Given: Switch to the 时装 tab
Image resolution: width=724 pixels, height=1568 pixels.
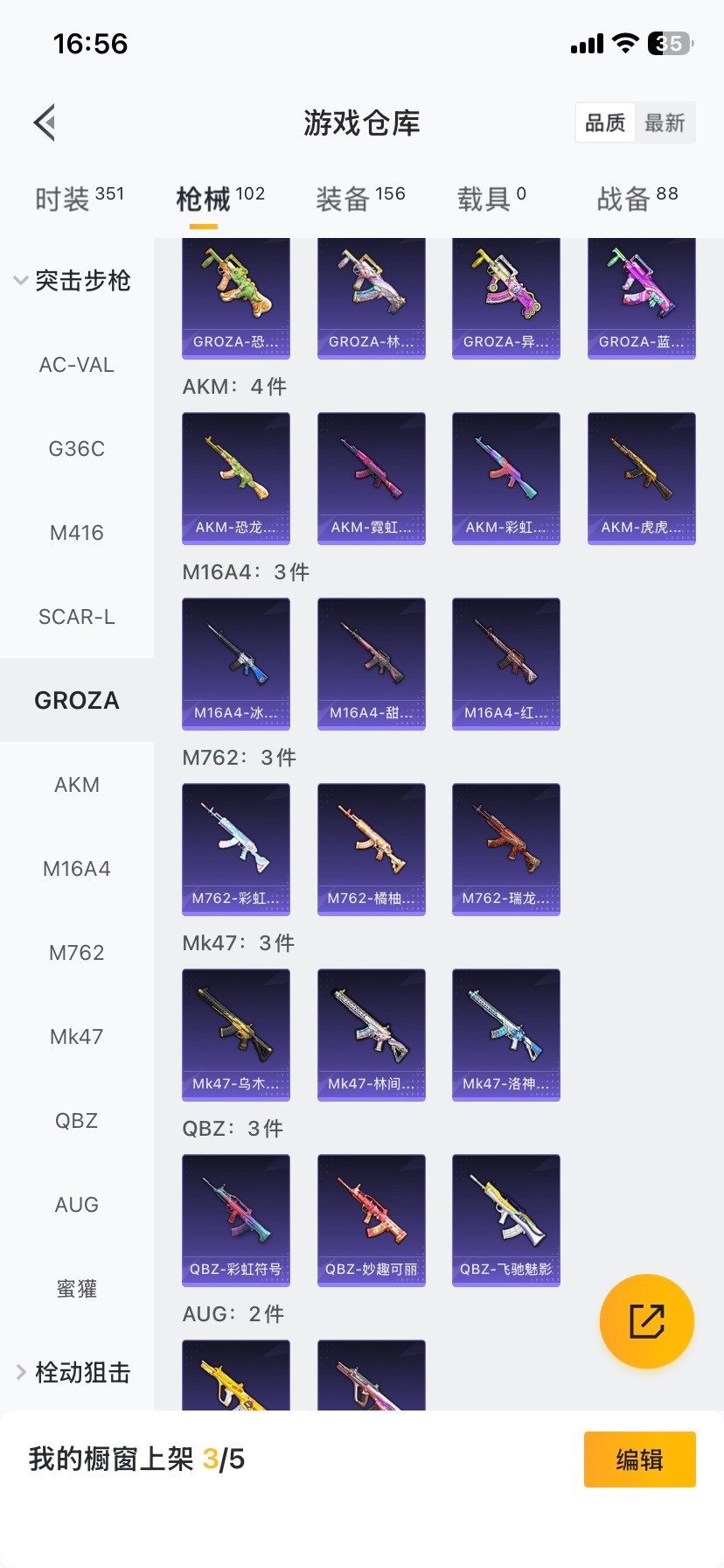Looking at the screenshot, I should coord(79,199).
